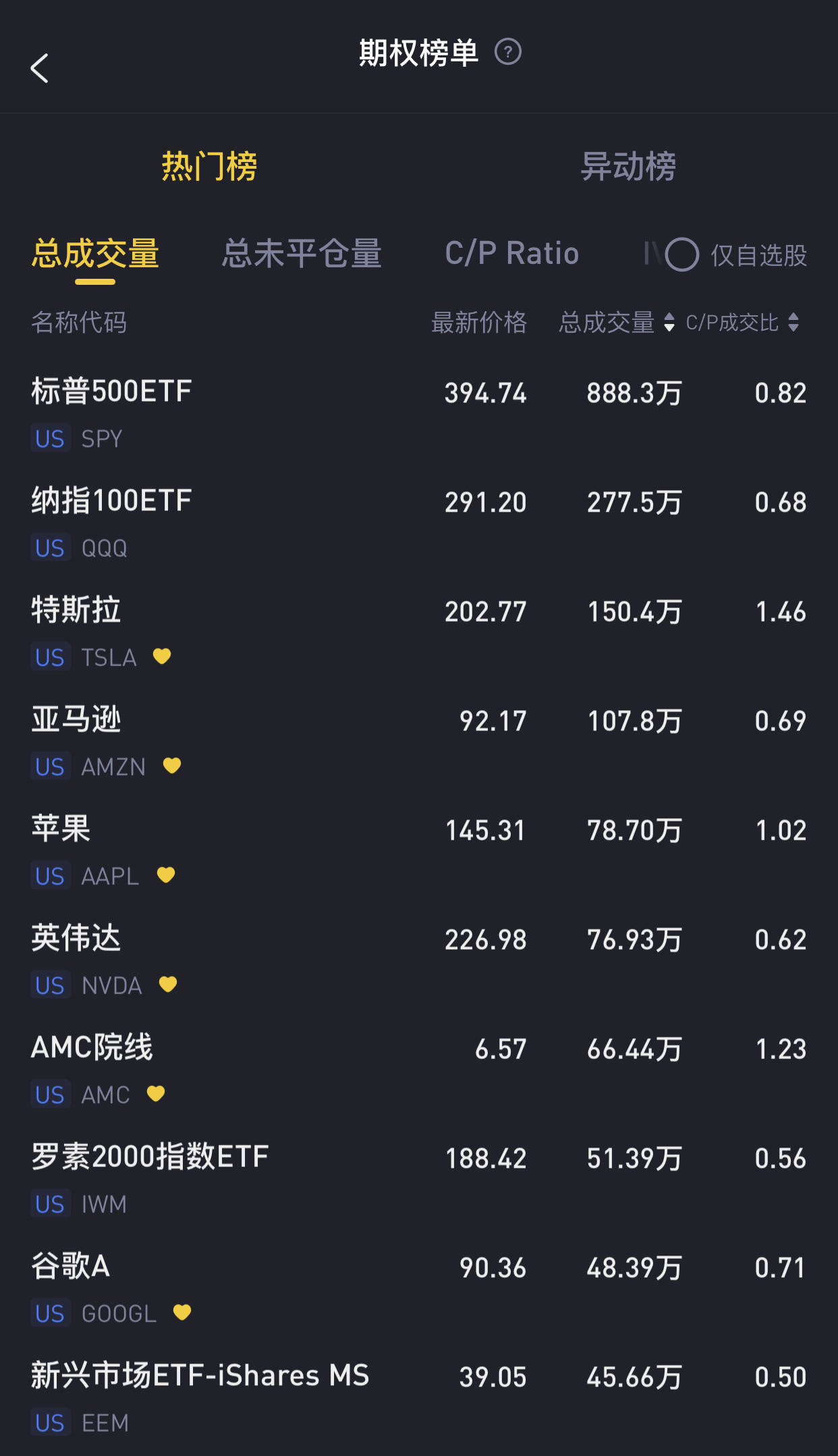Open the 亚马逊 AMZN row
This screenshot has width=838, height=1456.
click(x=419, y=742)
